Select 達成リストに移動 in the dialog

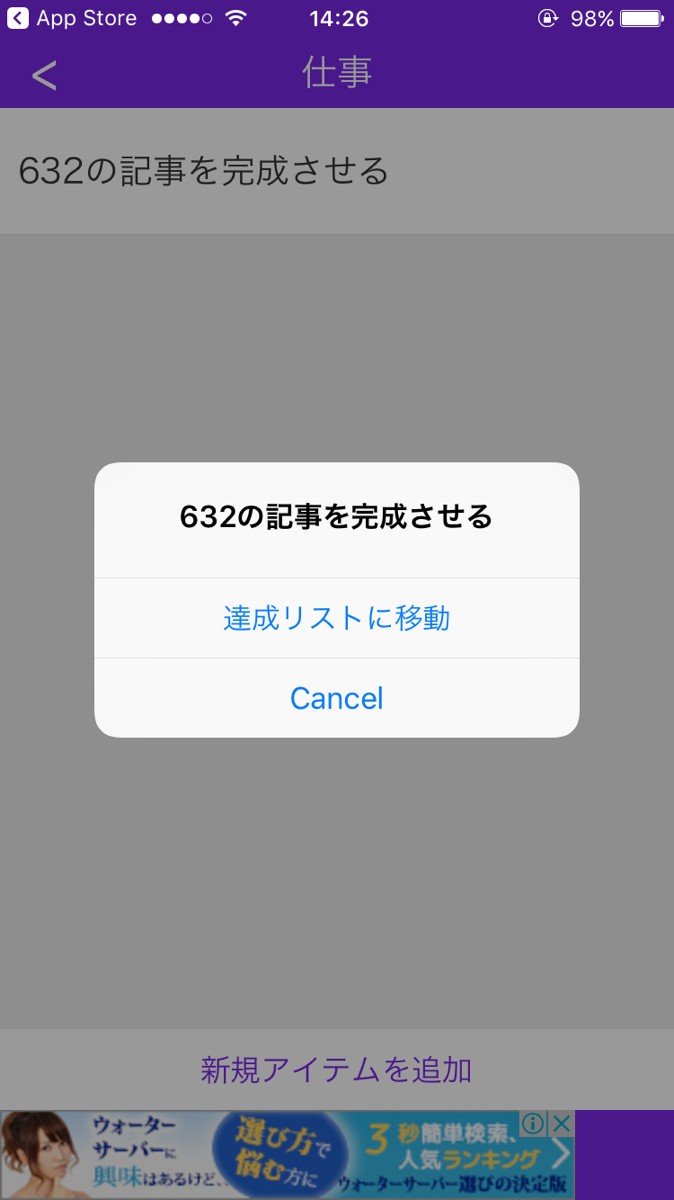click(x=336, y=618)
